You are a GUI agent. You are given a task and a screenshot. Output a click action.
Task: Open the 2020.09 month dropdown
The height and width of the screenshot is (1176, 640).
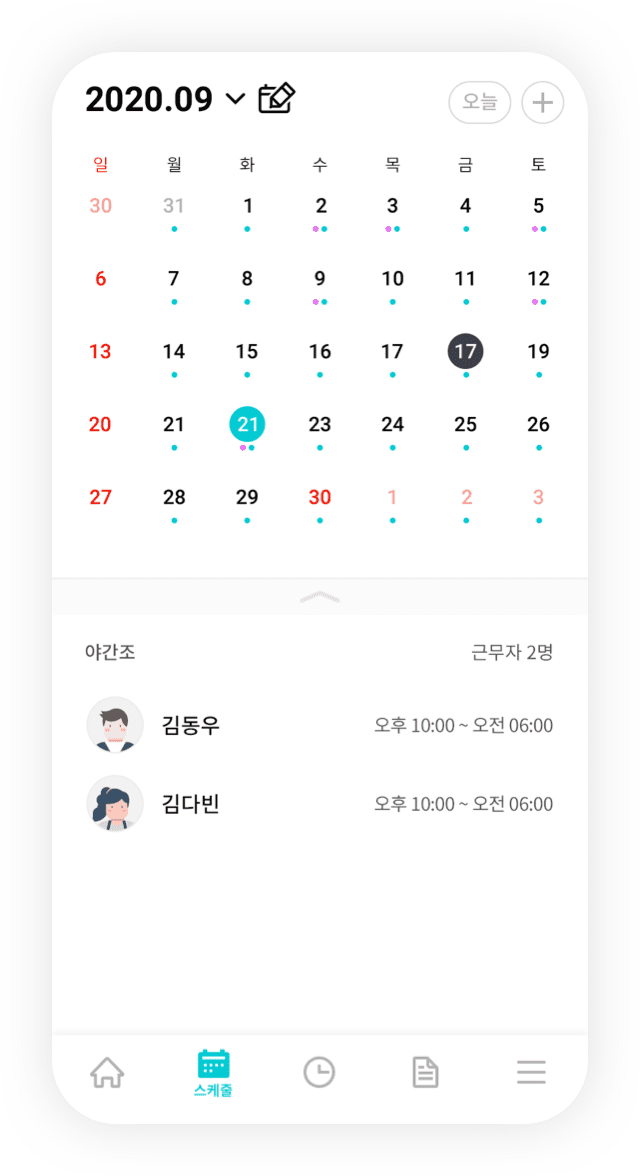(x=165, y=99)
